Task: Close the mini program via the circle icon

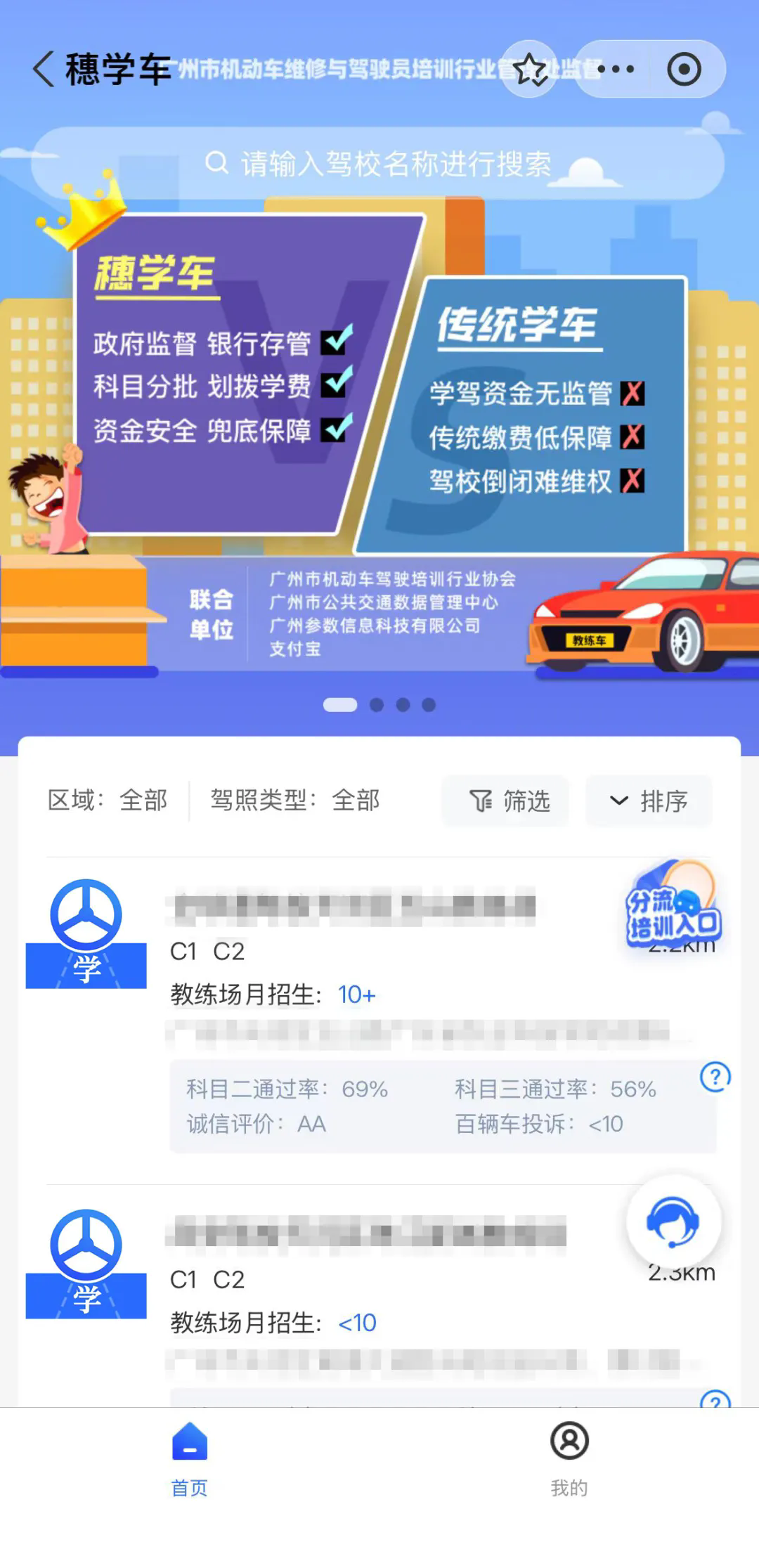Action: coord(684,69)
